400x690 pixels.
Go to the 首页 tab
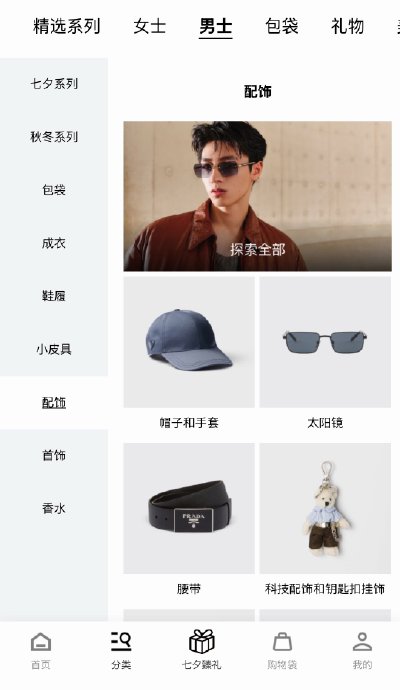[40, 651]
